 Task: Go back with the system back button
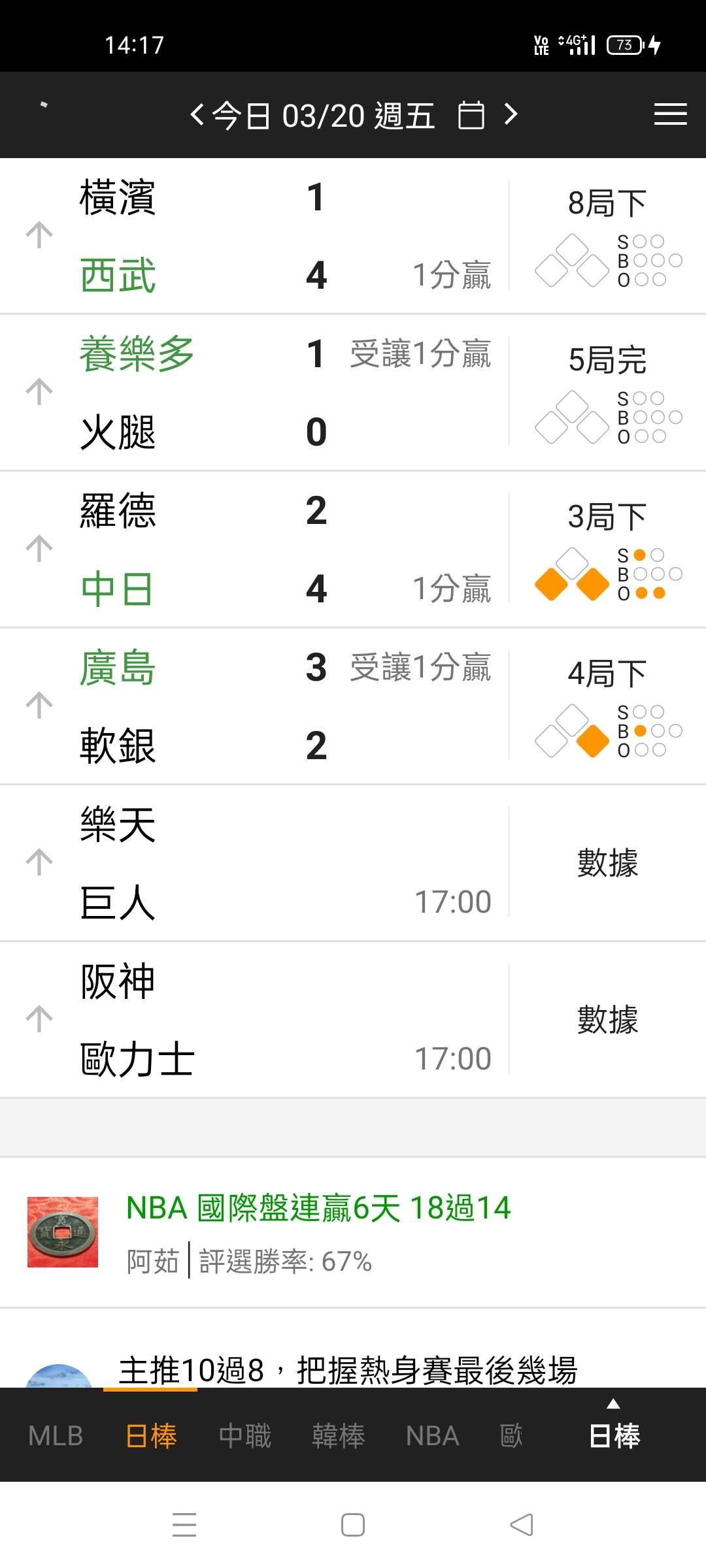521,1525
